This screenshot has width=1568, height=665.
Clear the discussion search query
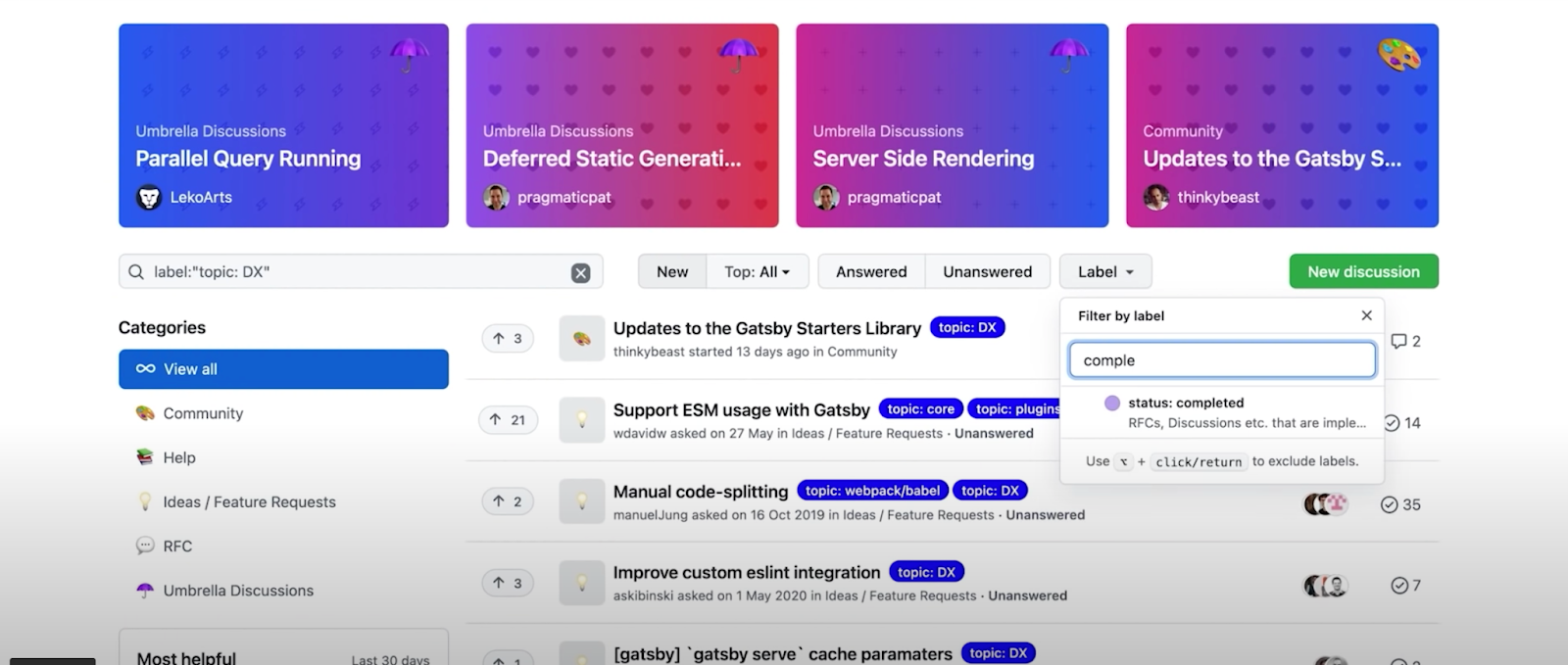coord(581,272)
